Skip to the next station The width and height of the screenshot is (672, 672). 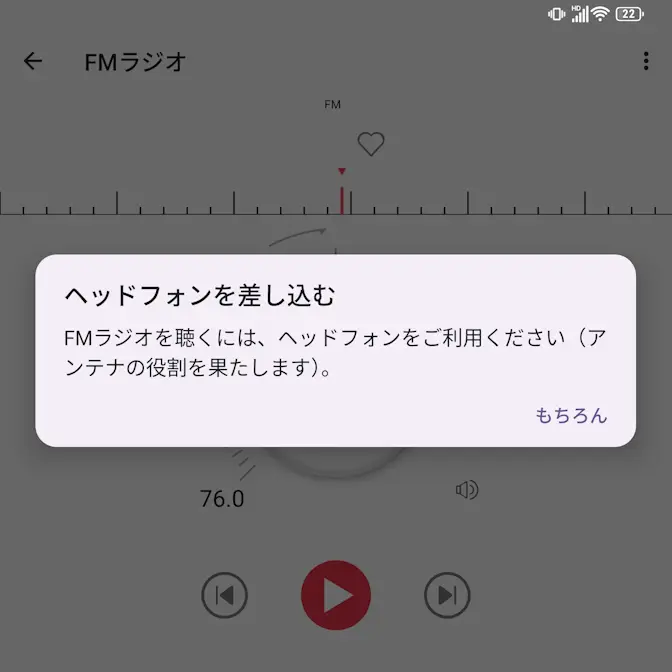(447, 596)
